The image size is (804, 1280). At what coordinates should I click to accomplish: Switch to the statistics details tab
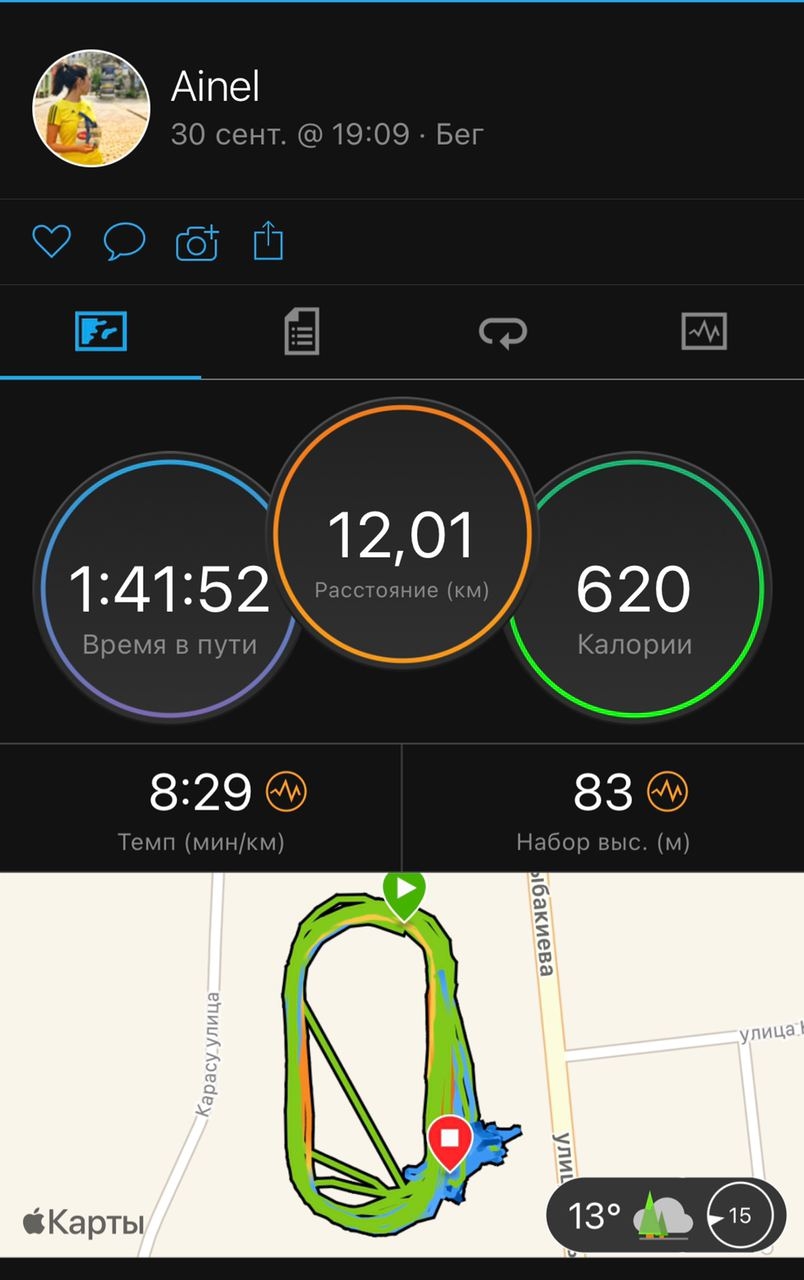pyautogui.click(x=301, y=331)
